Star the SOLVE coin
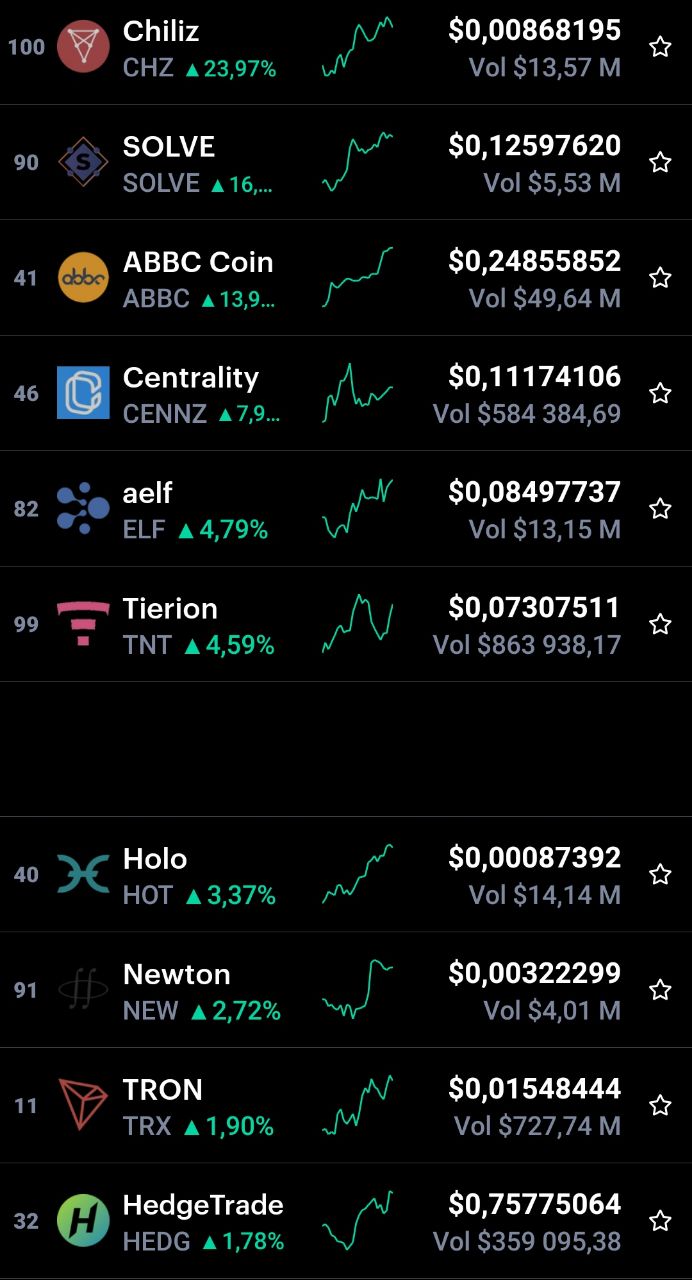 click(x=660, y=162)
